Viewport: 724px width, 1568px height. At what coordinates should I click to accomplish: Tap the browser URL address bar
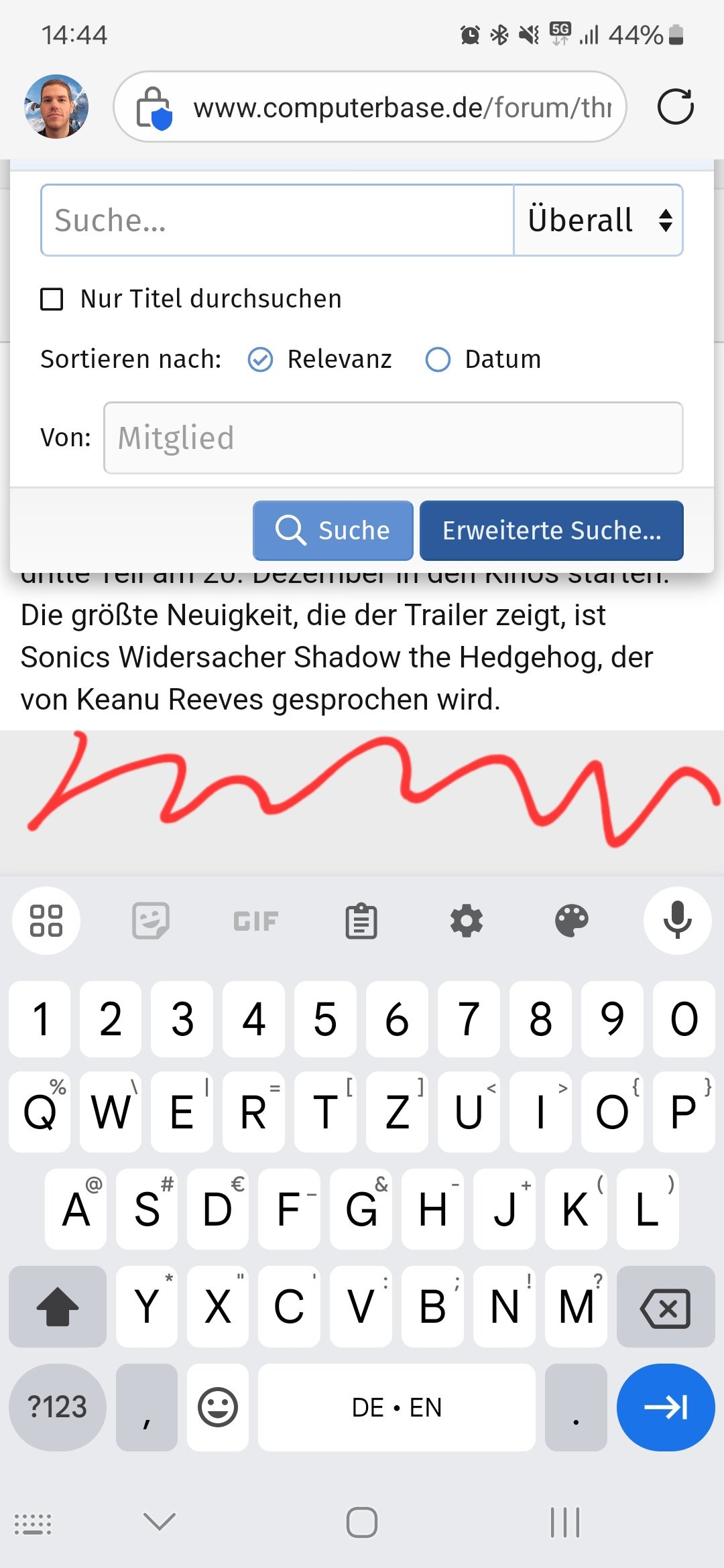click(x=389, y=107)
